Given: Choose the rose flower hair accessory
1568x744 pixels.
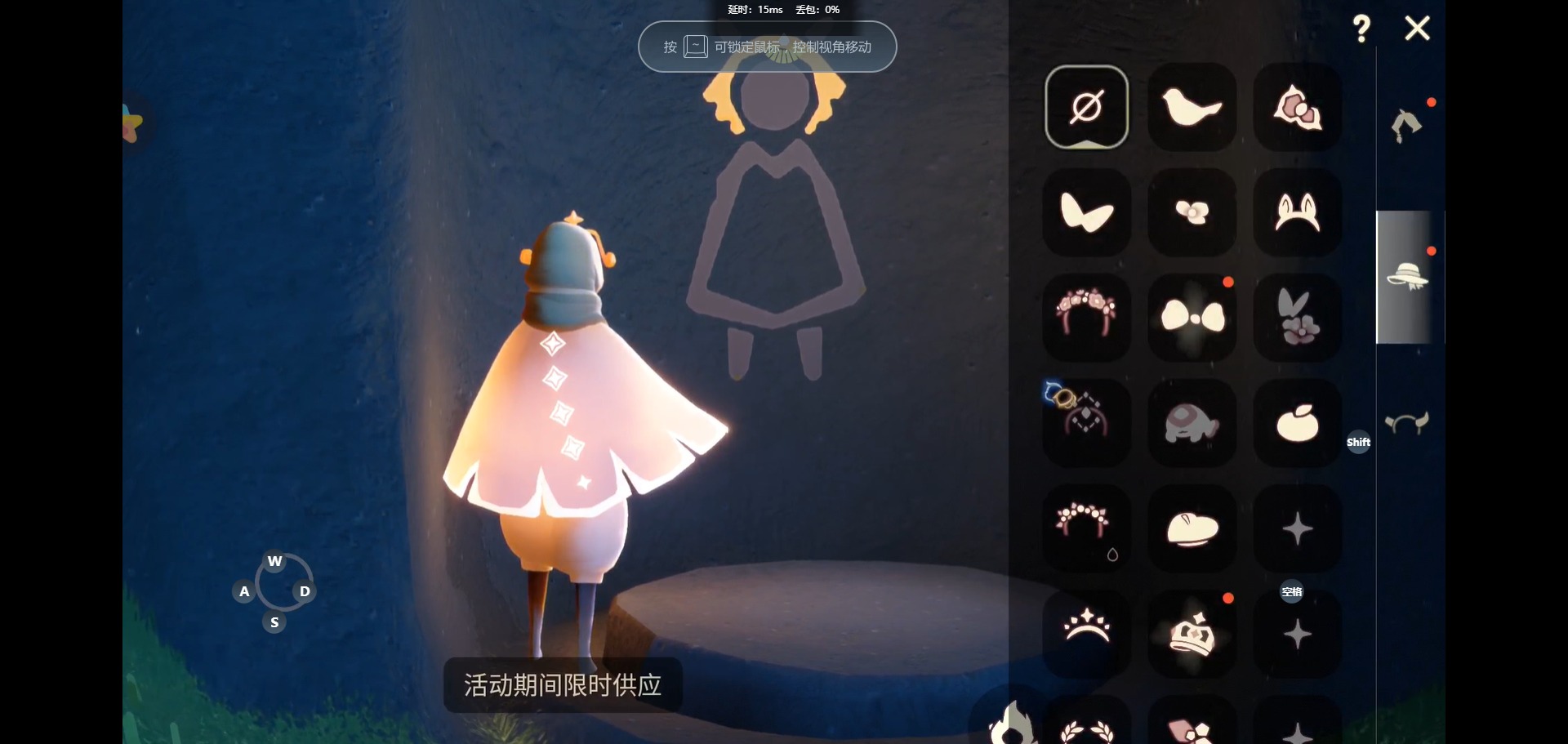Looking at the screenshot, I should click(1297, 107).
